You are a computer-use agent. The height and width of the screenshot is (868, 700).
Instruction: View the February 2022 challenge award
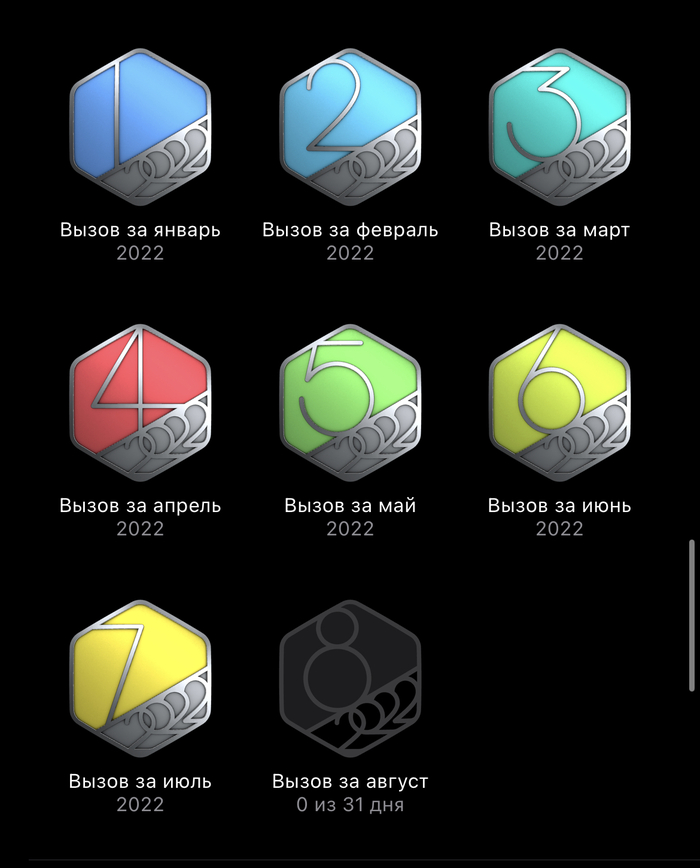click(350, 126)
